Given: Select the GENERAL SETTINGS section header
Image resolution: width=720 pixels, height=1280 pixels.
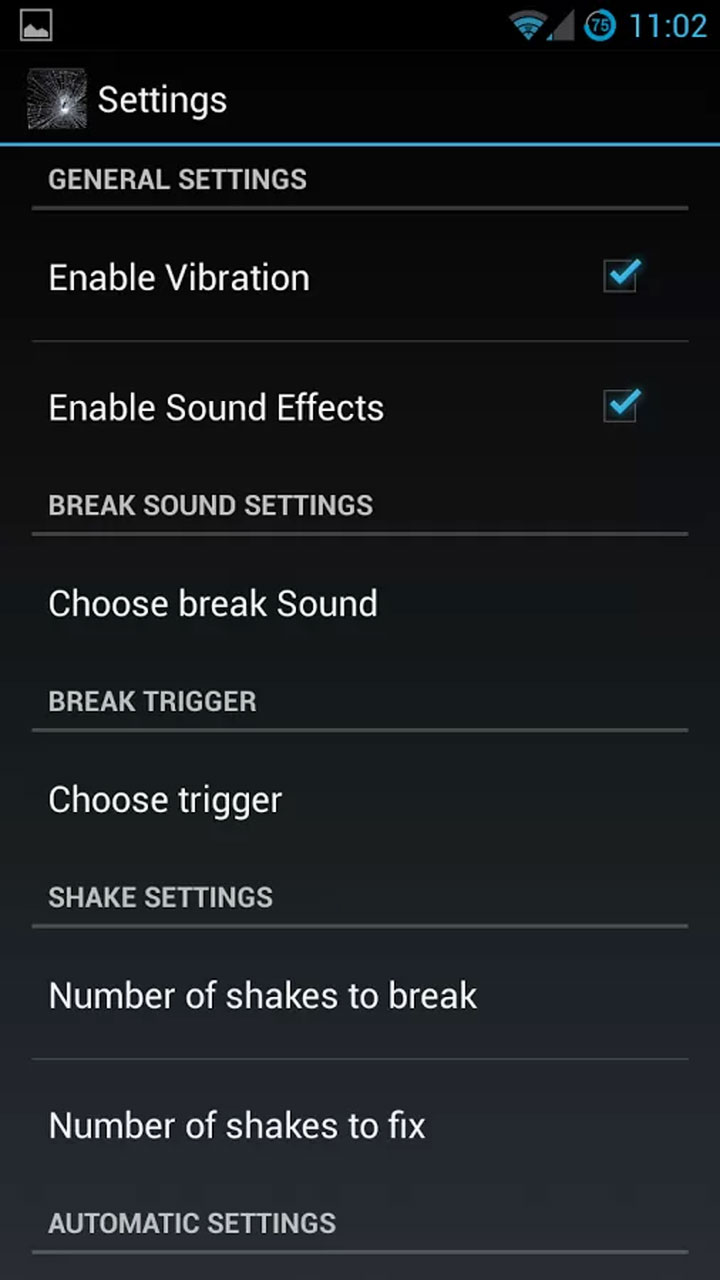Looking at the screenshot, I should [x=177, y=180].
